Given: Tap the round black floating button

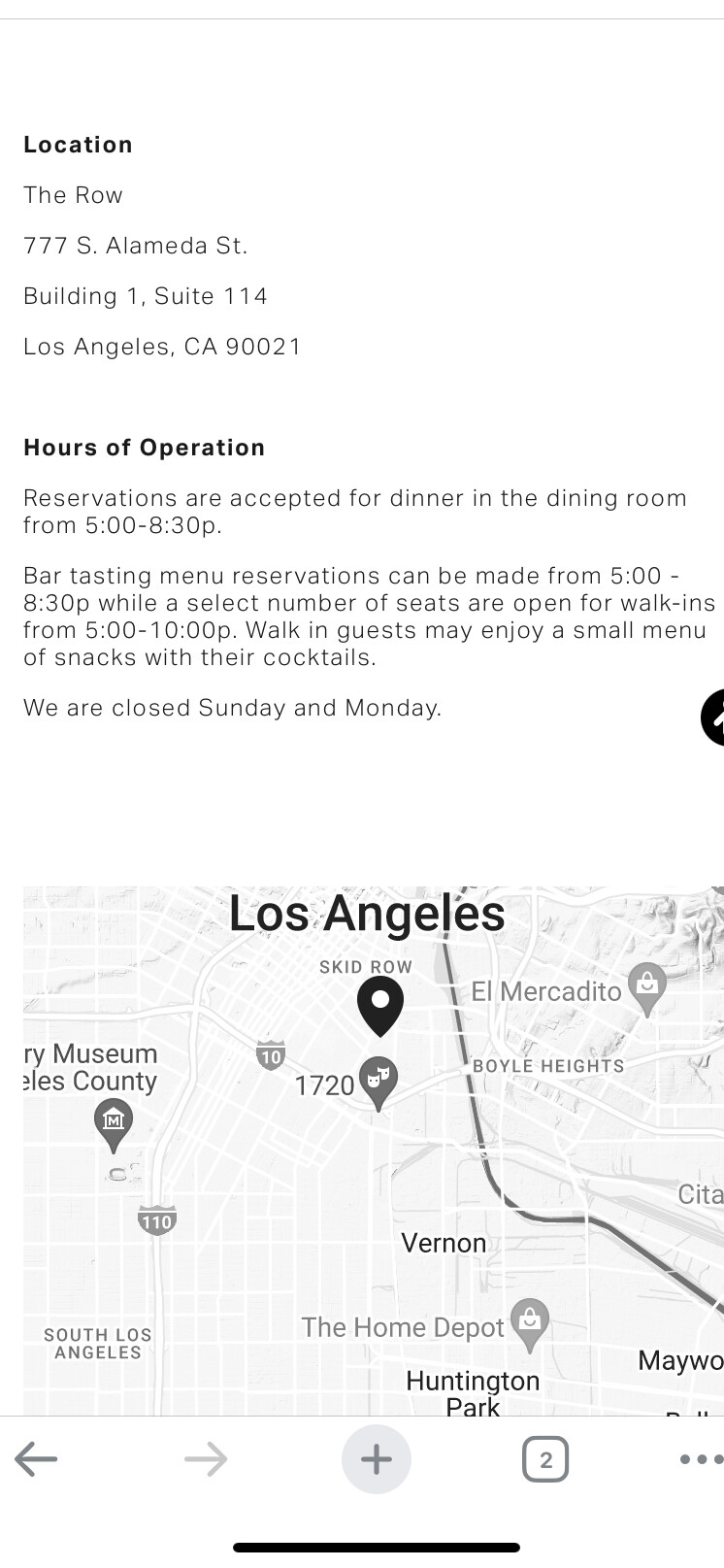Looking at the screenshot, I should click(x=714, y=717).
